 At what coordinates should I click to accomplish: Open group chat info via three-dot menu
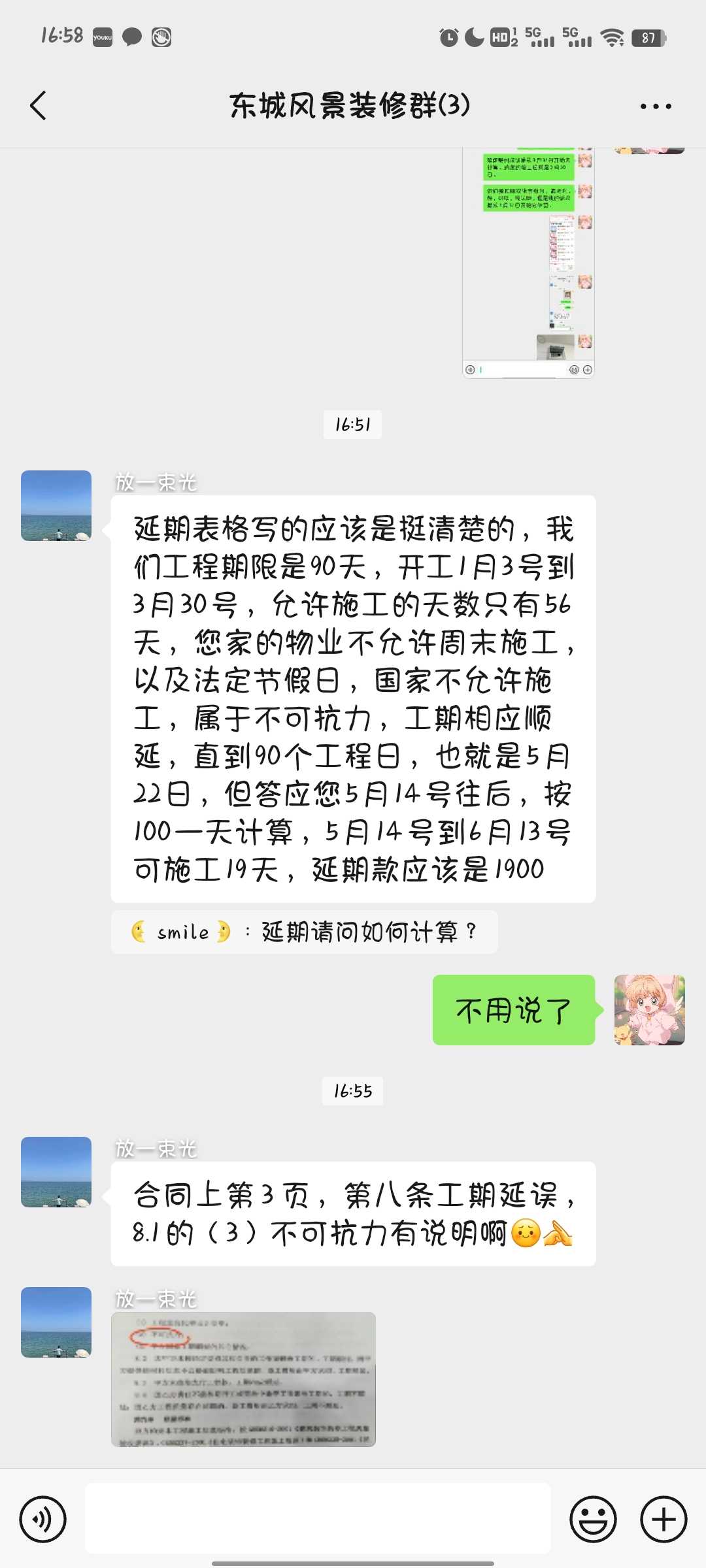655,106
